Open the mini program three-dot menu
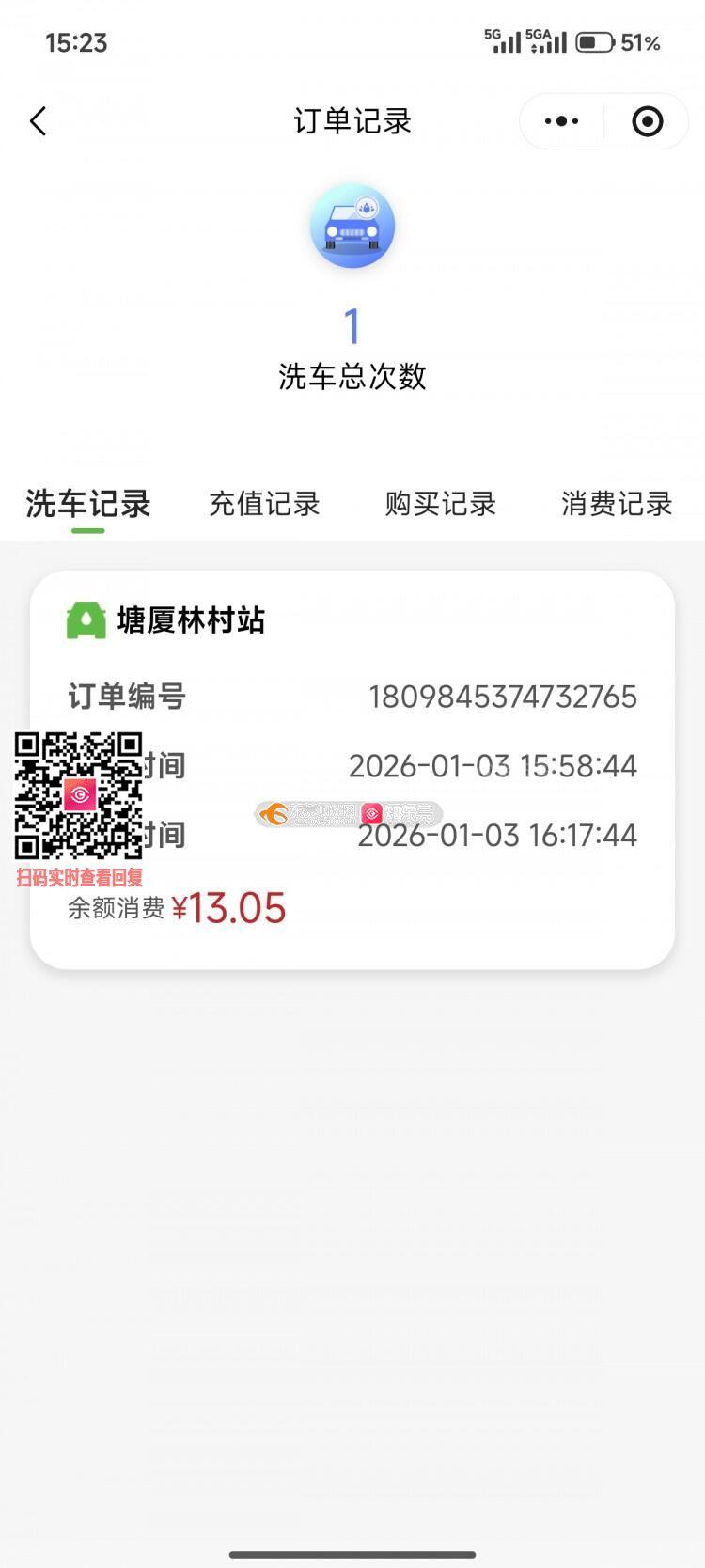 [562, 121]
